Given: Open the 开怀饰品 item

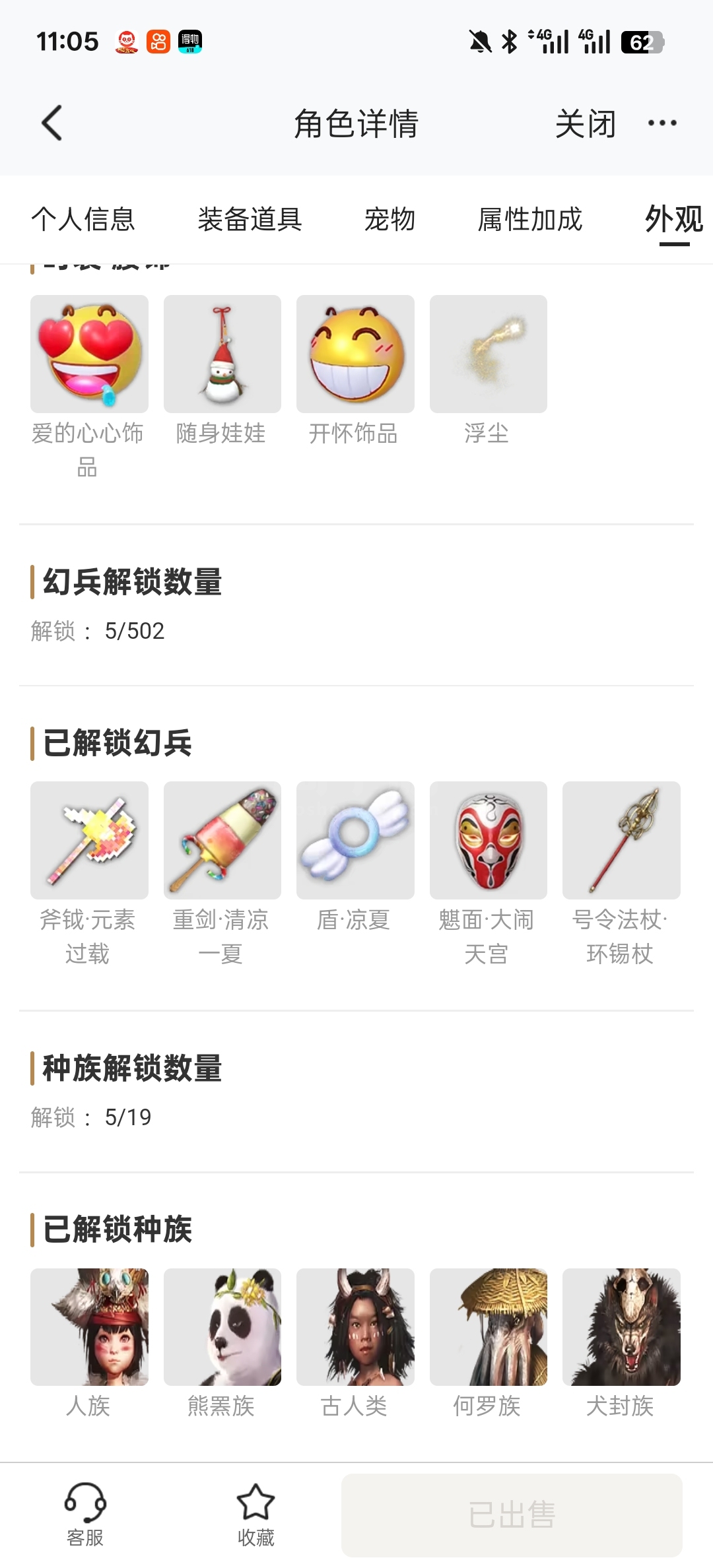Looking at the screenshot, I should pos(355,354).
